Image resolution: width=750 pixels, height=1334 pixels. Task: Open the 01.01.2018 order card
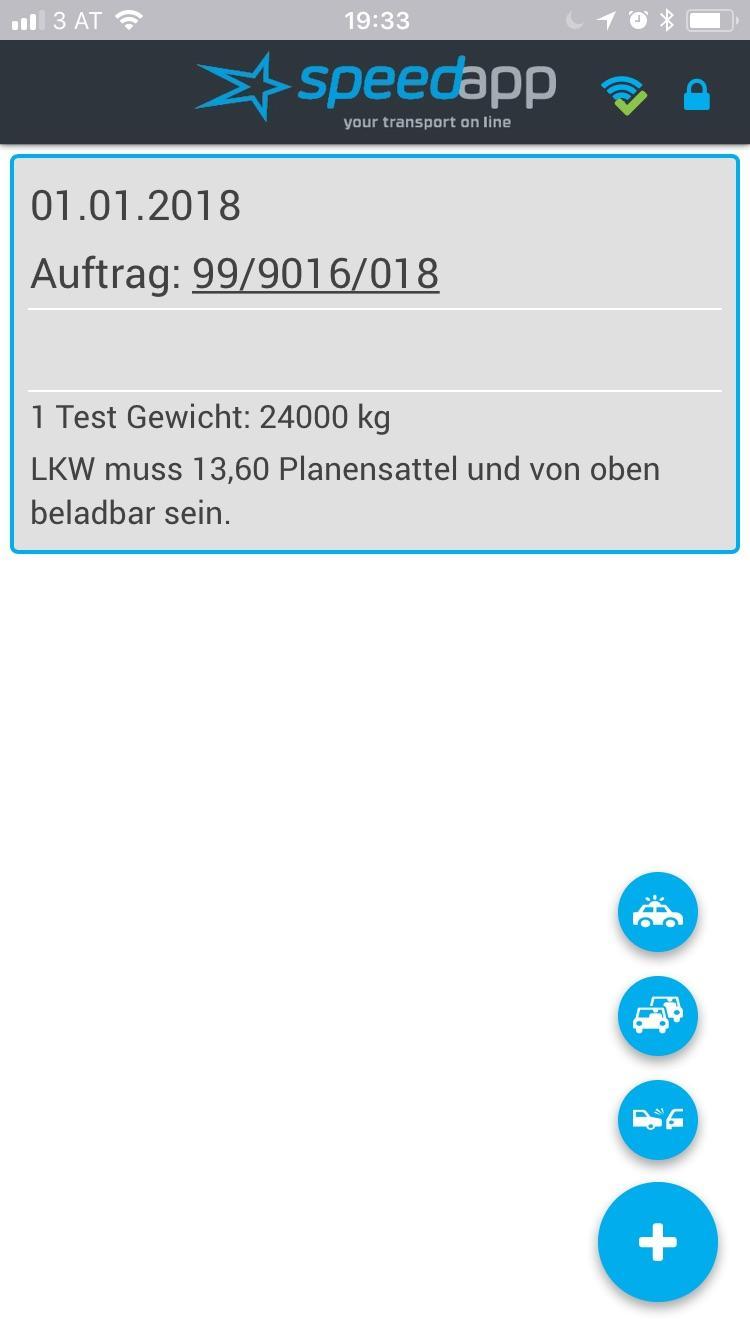click(x=375, y=354)
